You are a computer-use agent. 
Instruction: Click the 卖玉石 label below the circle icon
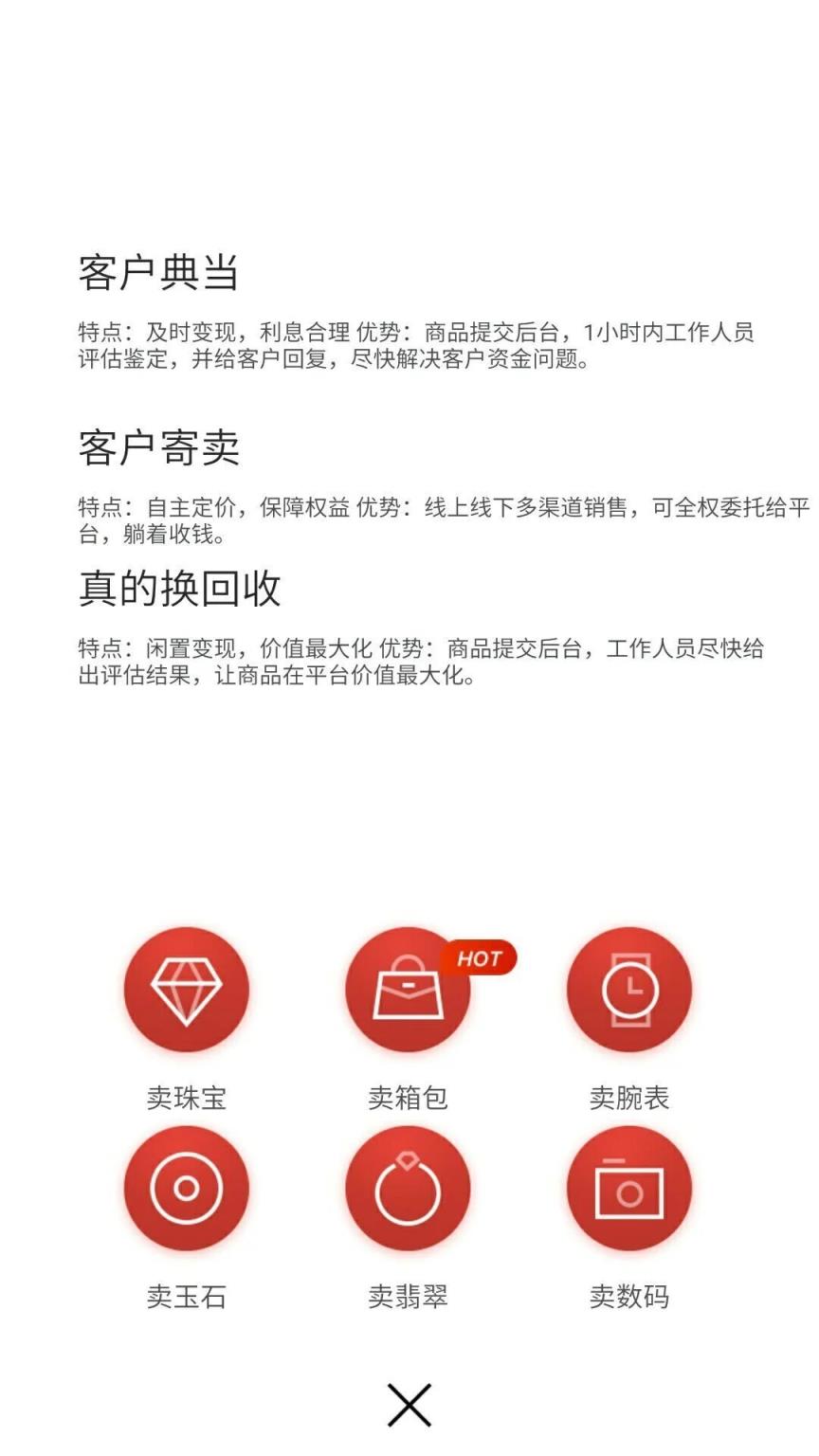(x=187, y=1297)
